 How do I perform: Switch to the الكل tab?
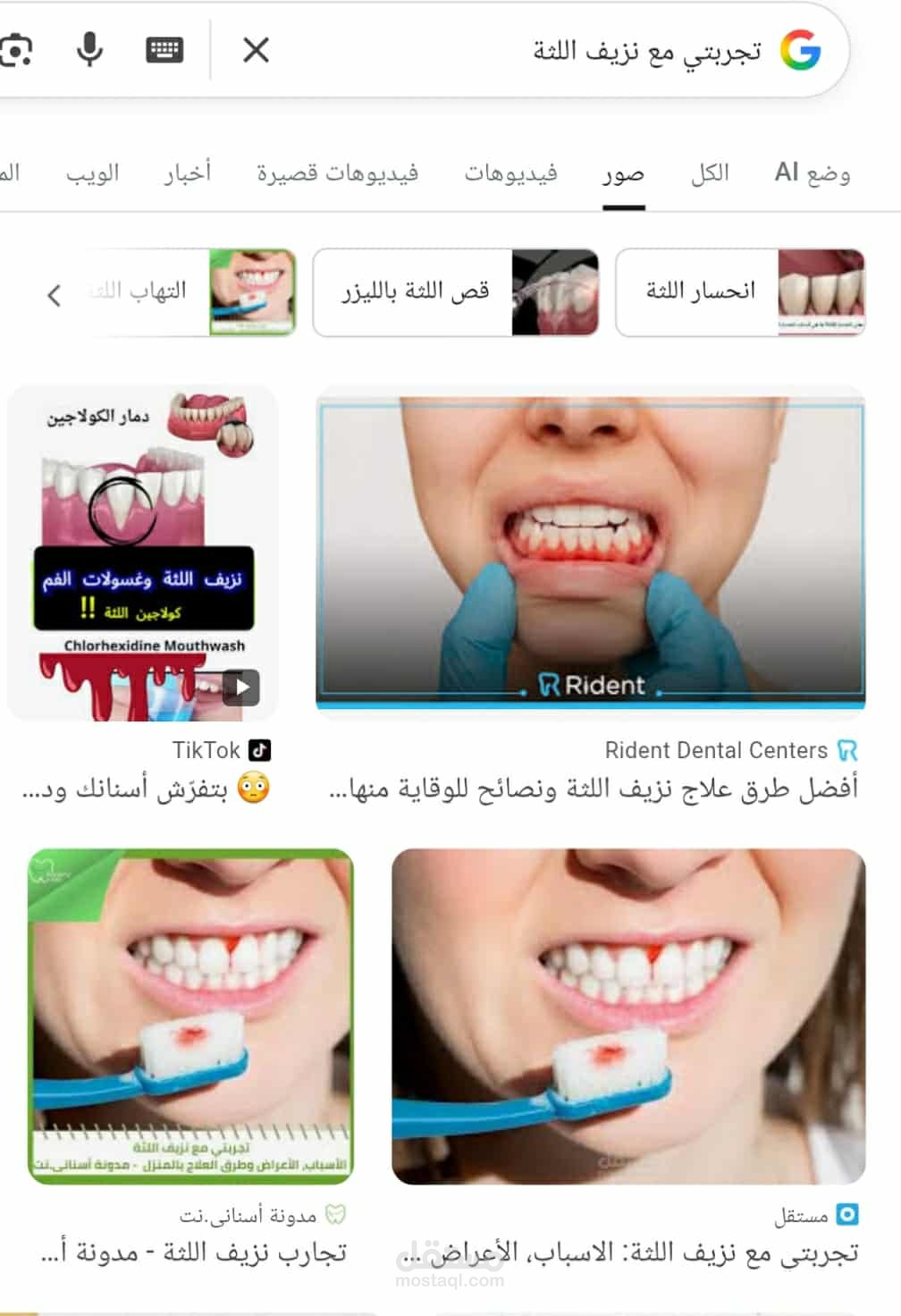tap(709, 173)
